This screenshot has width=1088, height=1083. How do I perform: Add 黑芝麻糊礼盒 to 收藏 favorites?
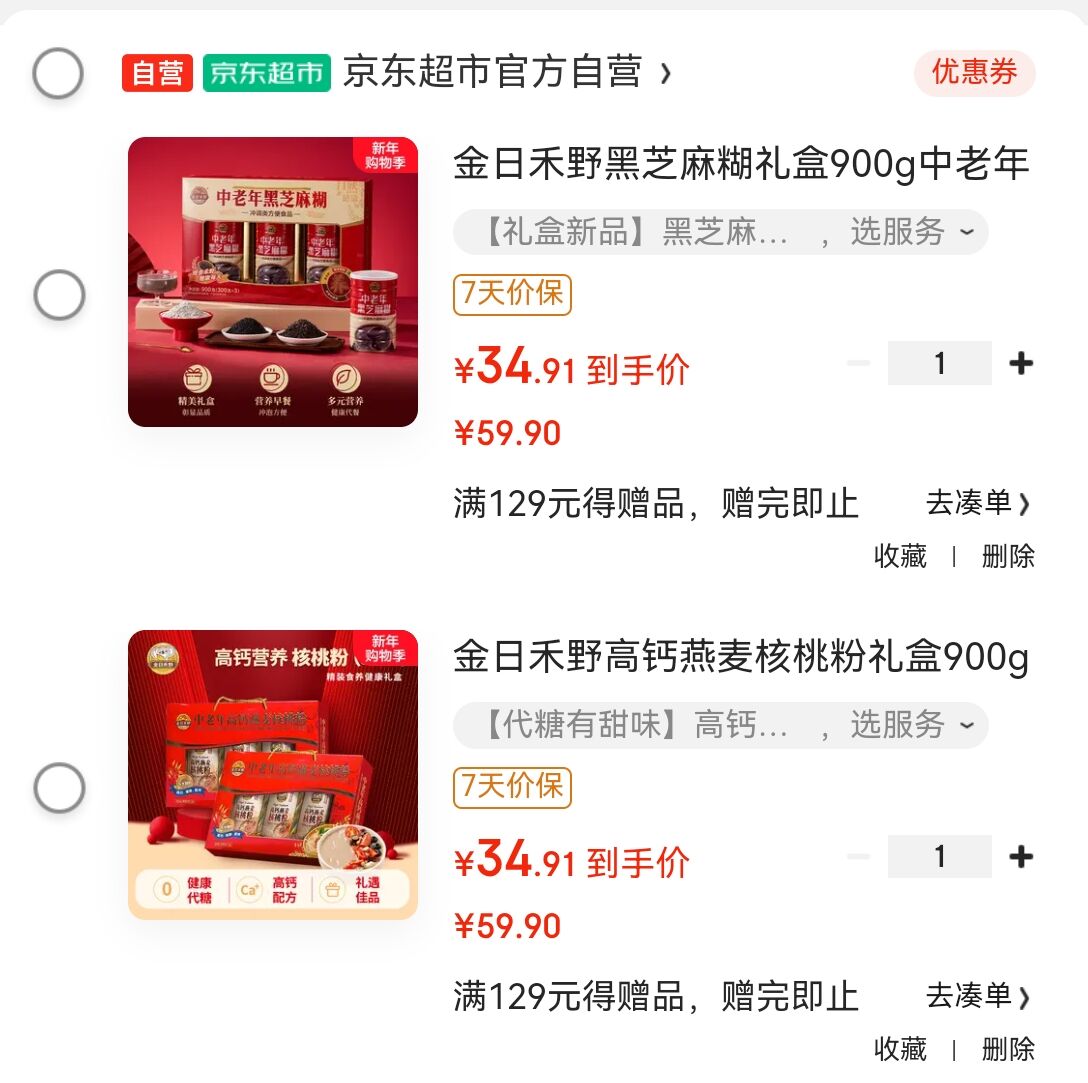900,556
